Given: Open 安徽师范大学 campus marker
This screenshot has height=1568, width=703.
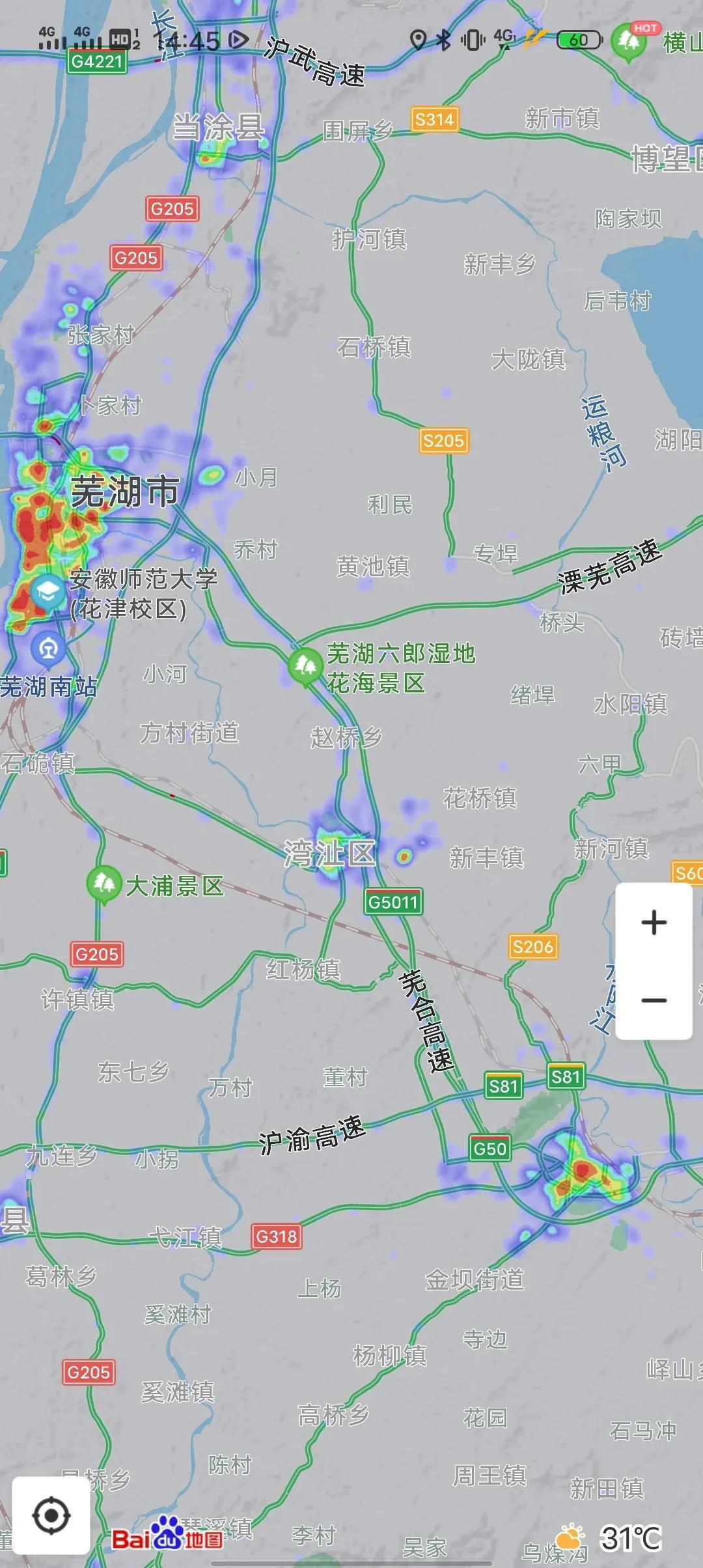Looking at the screenshot, I should 47,592.
